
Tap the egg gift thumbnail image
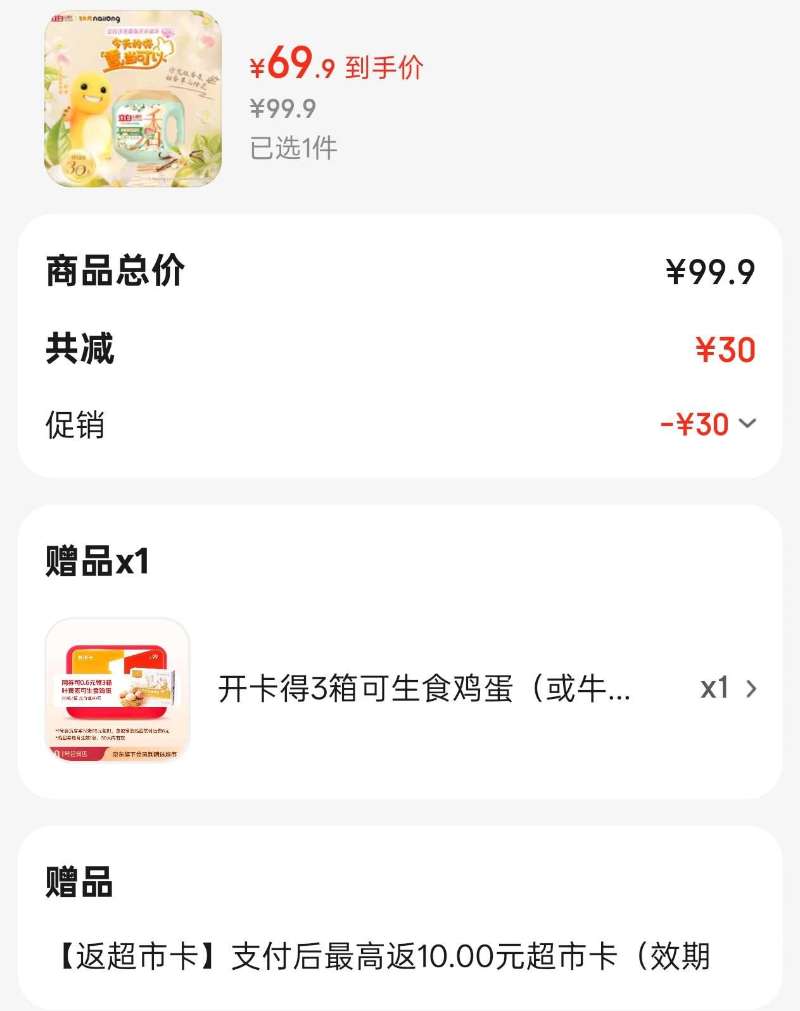pos(117,690)
